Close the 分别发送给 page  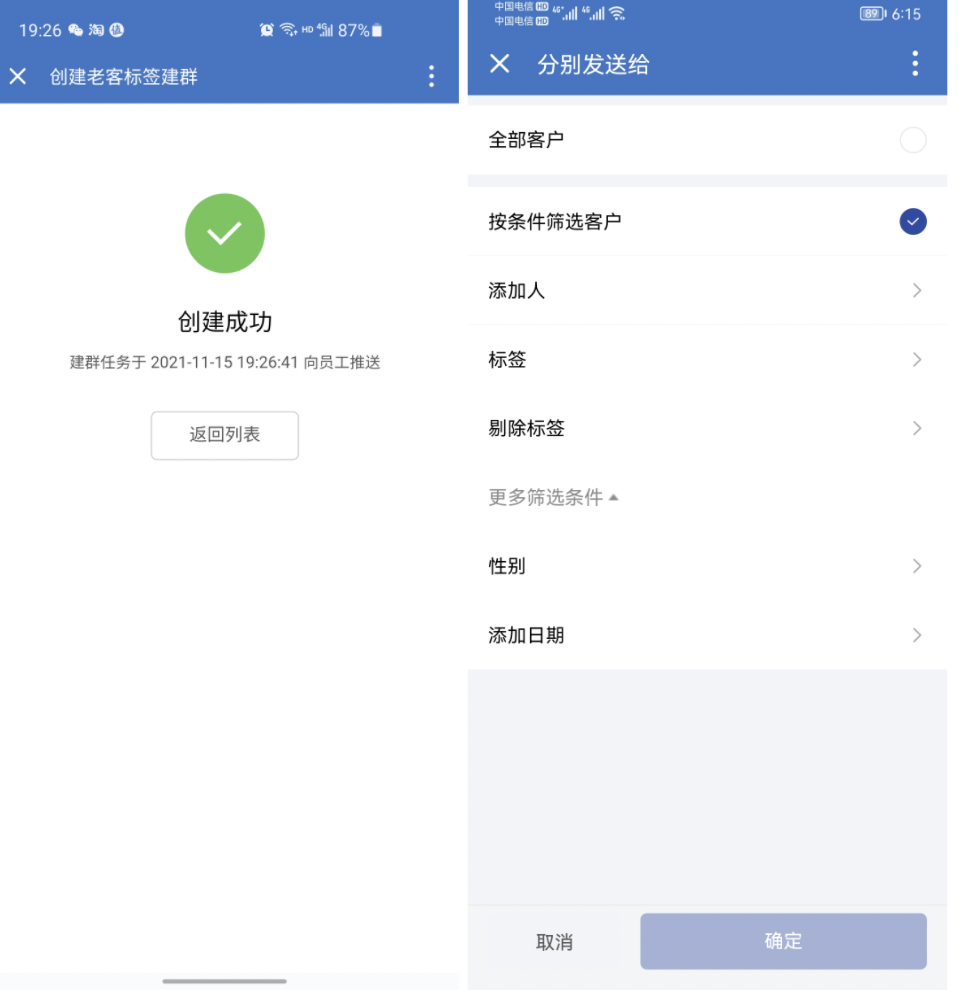[500, 64]
